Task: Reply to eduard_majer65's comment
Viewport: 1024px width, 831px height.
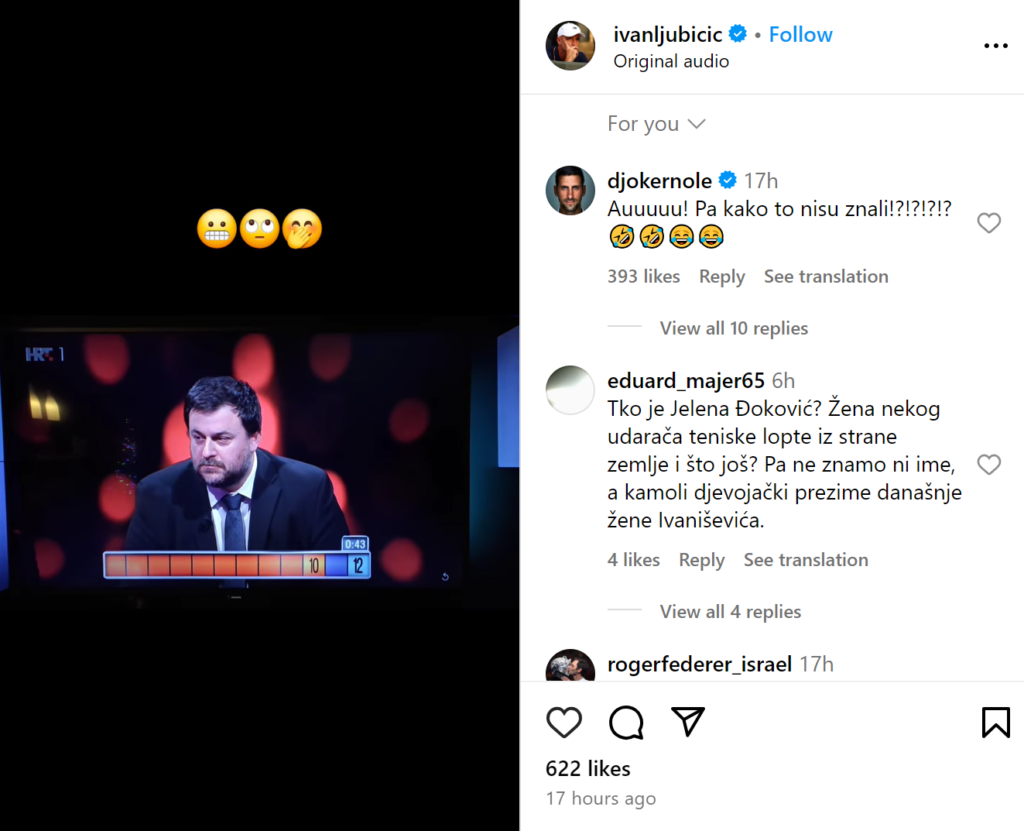Action: [701, 560]
